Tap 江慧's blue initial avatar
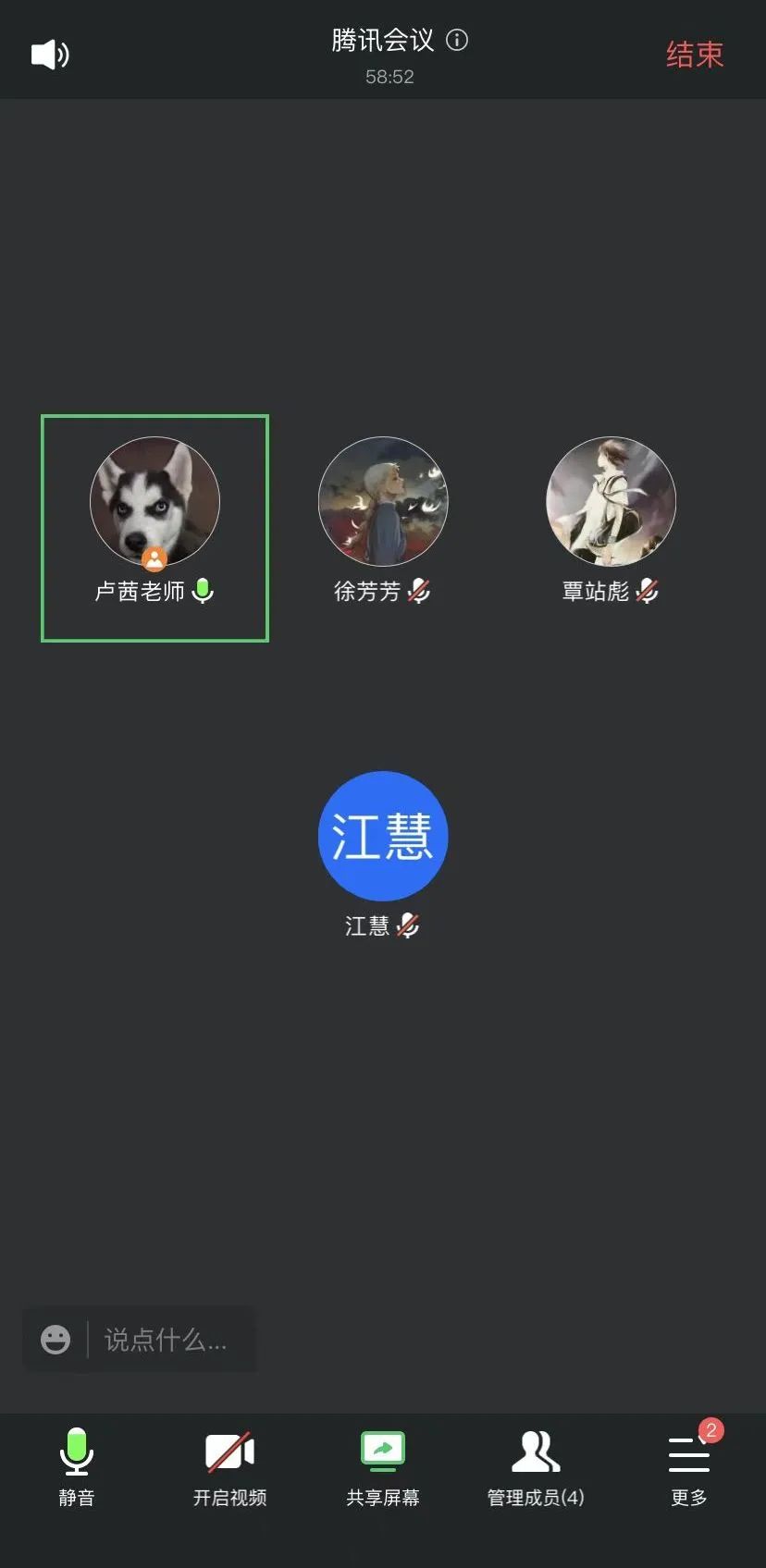The height and width of the screenshot is (1568, 766). 383,835
